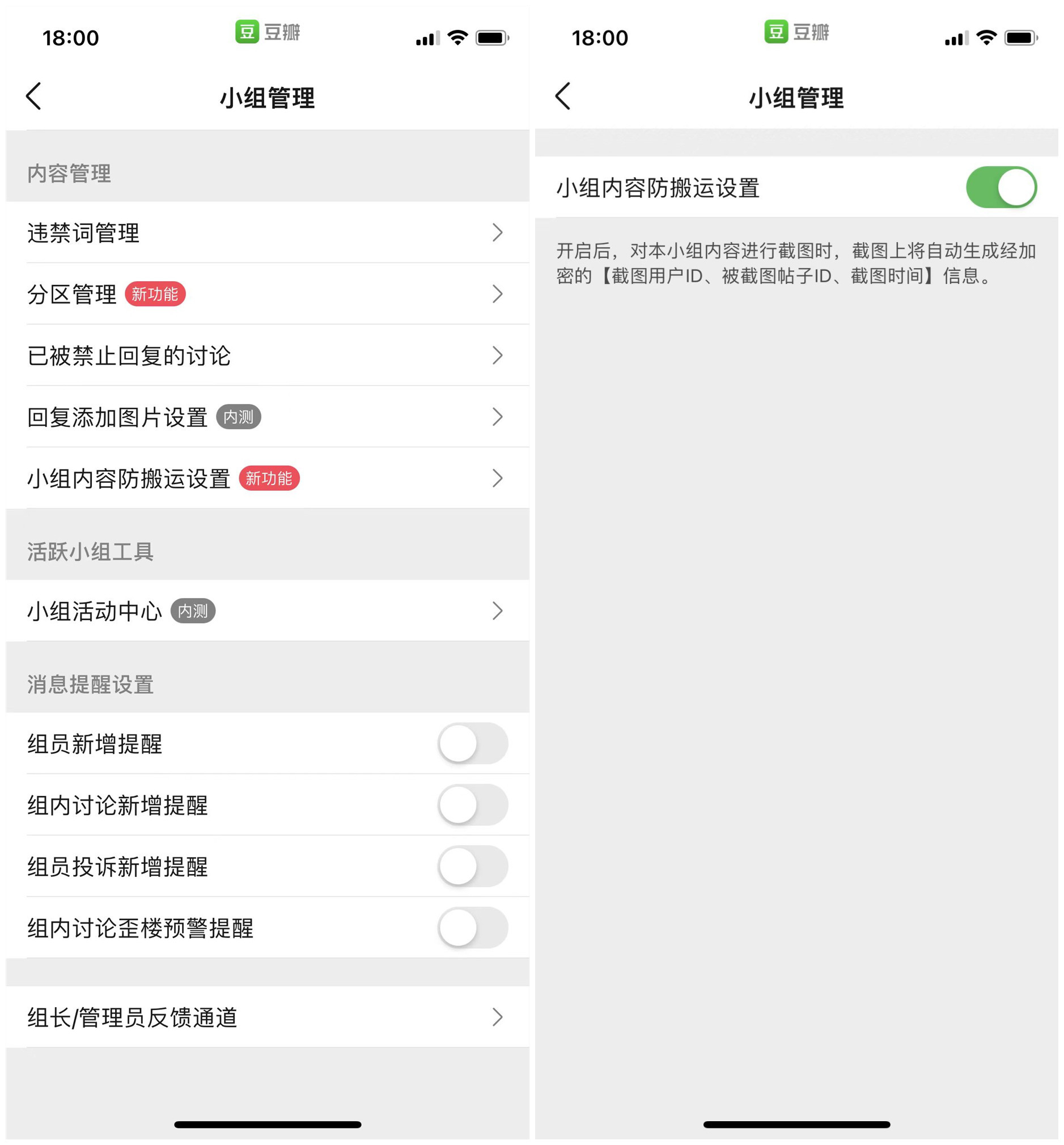Viewport: 1064px width, 1145px height.
Task: Open 违禁词管理 settings
Action: (x=266, y=232)
